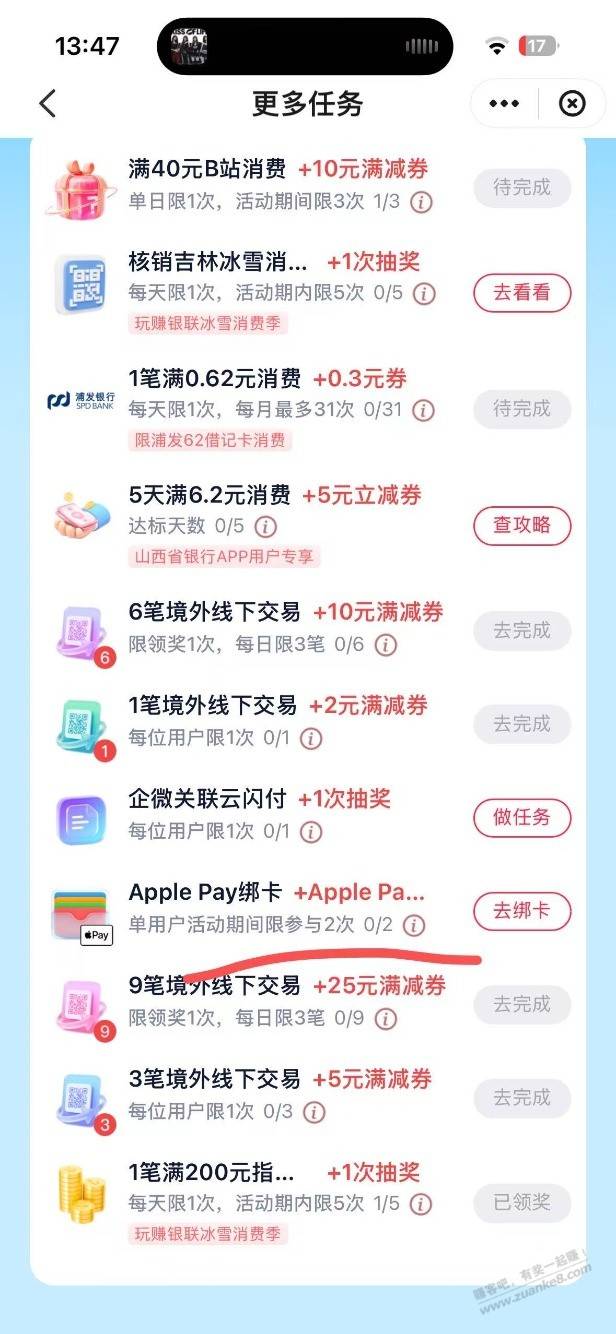Tap 已领奖 for 1笔满200元 task
This screenshot has width=616, height=1334.
tap(521, 1202)
